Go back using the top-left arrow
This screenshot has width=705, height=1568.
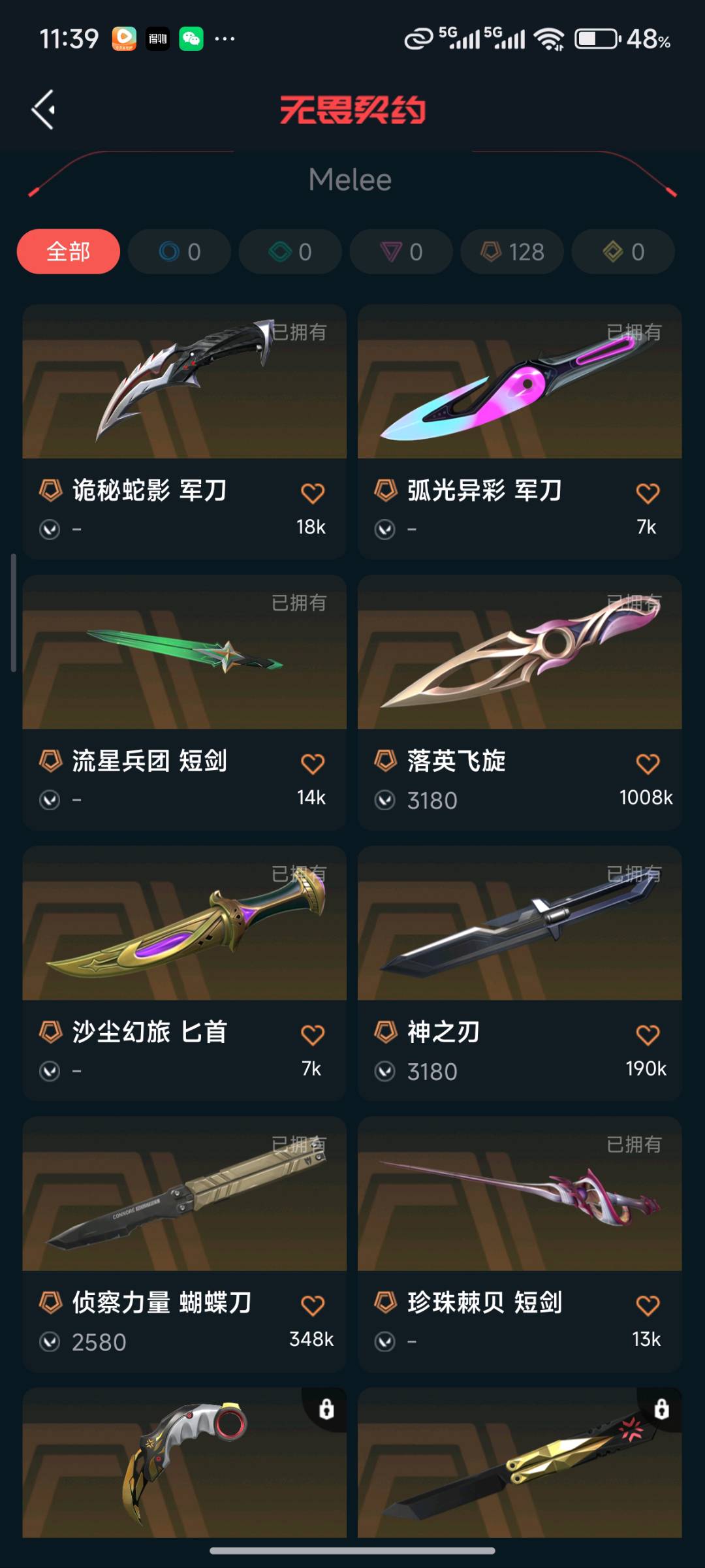[x=44, y=110]
